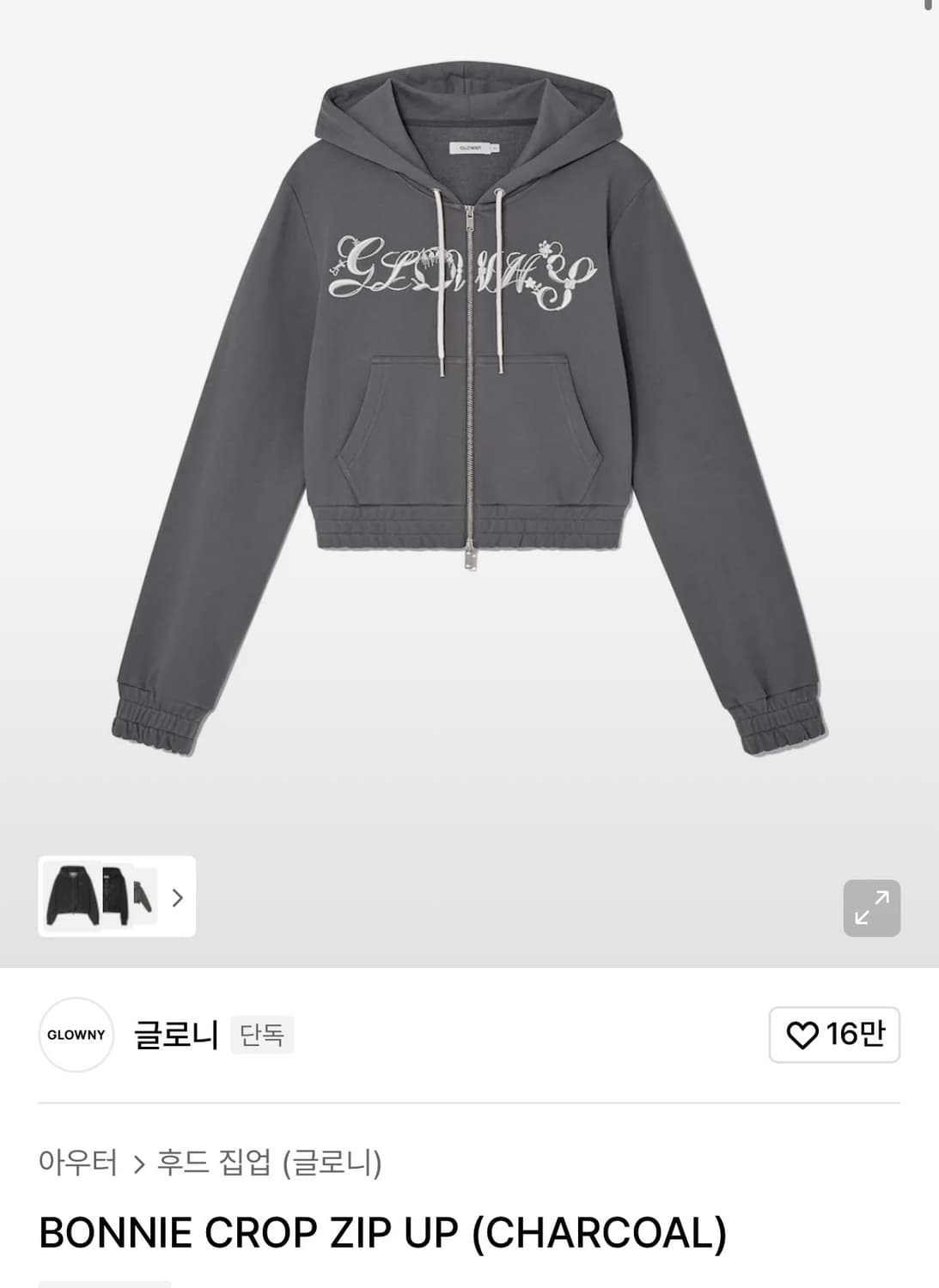Click the GLOWNY text inside the logo circle
Image resolution: width=939 pixels, height=1288 pixels.
76,1035
